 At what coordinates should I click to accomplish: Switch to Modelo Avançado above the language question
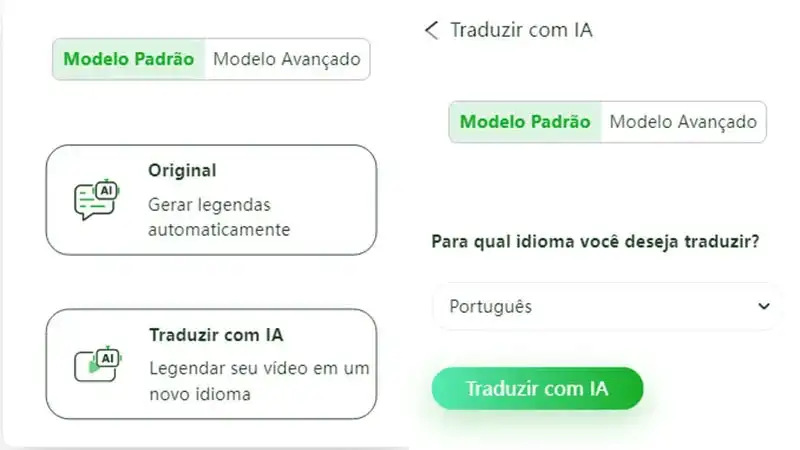683,122
